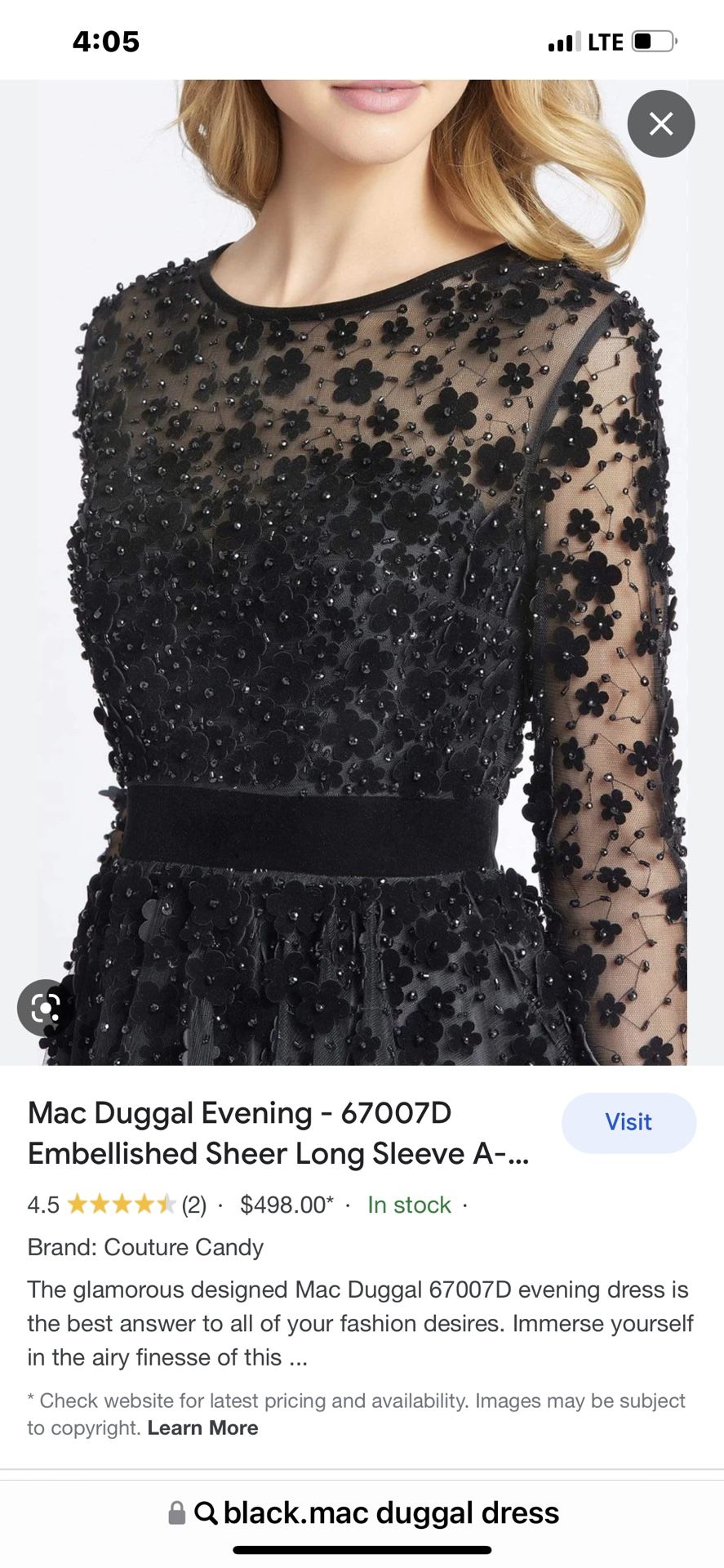Search this image with Google Lens

point(45,1008)
